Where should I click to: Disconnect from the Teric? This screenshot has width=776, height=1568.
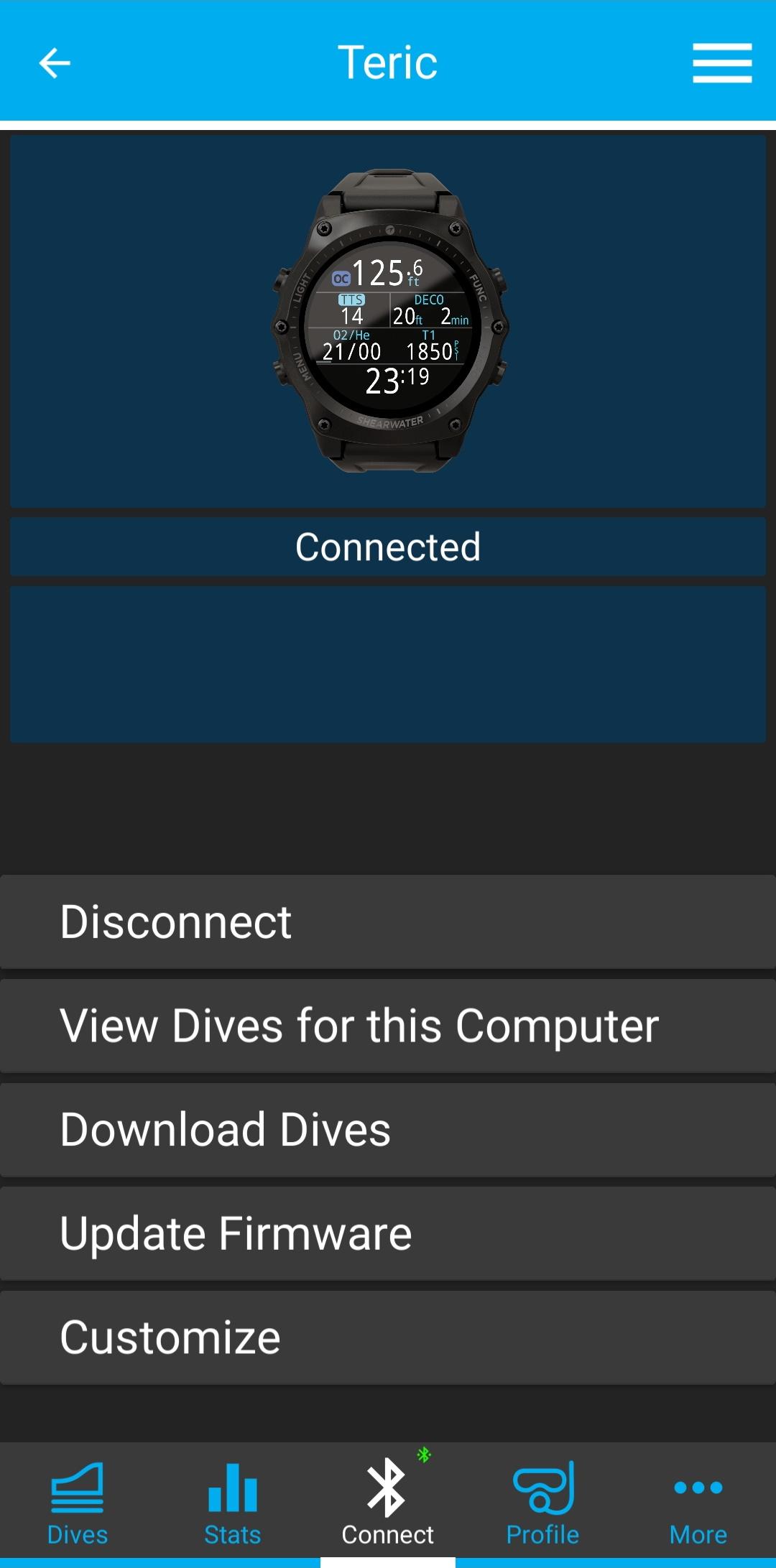[x=388, y=922]
